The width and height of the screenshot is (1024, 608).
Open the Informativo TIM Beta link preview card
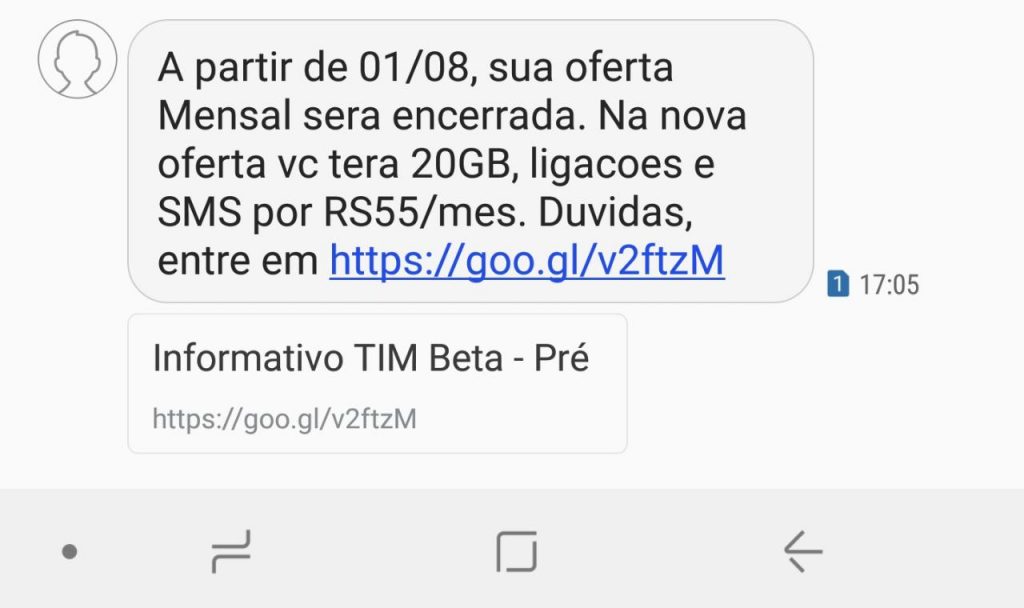click(x=377, y=384)
